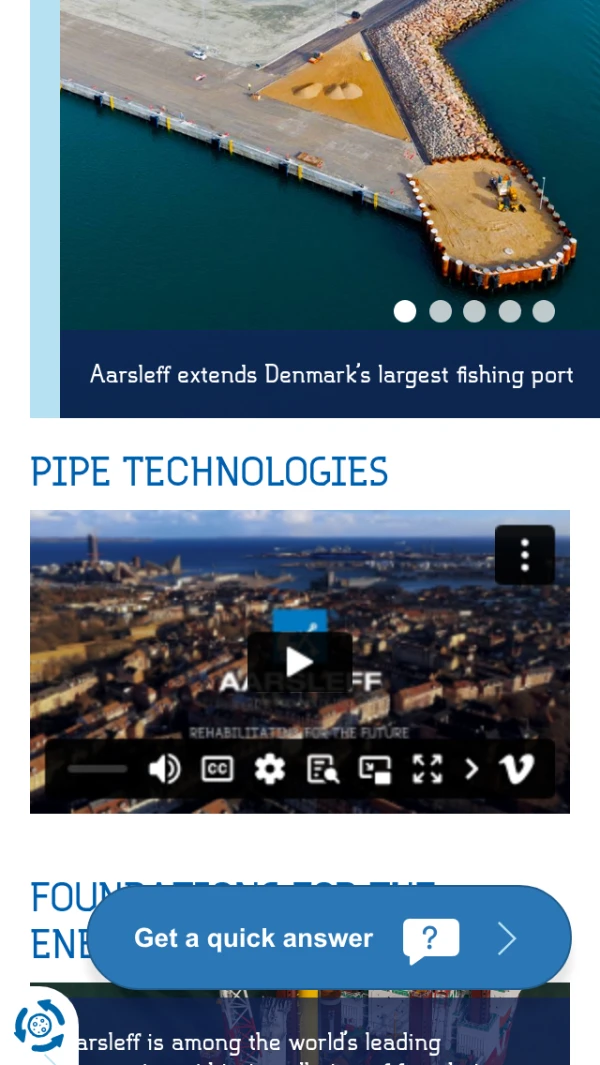The width and height of the screenshot is (600, 1065).
Task: Open the video on Vimeo
Action: (x=516, y=769)
